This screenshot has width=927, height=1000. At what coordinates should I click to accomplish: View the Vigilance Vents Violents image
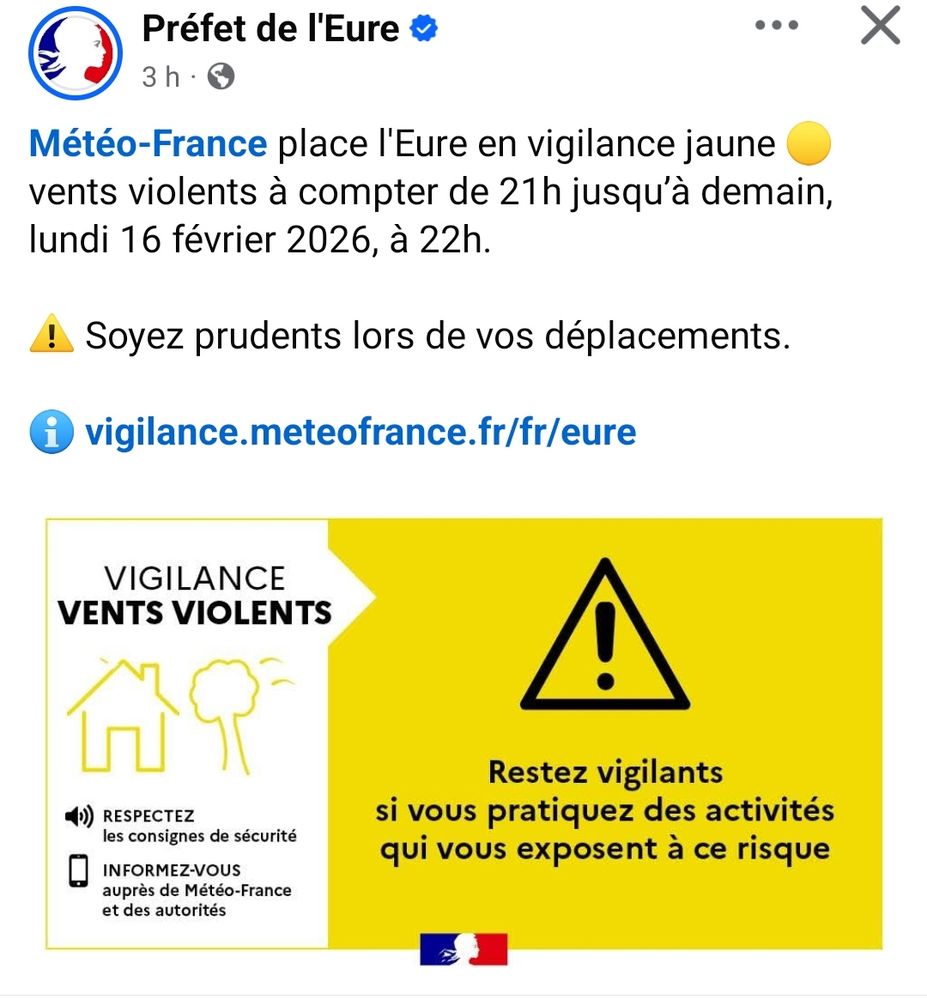click(464, 740)
